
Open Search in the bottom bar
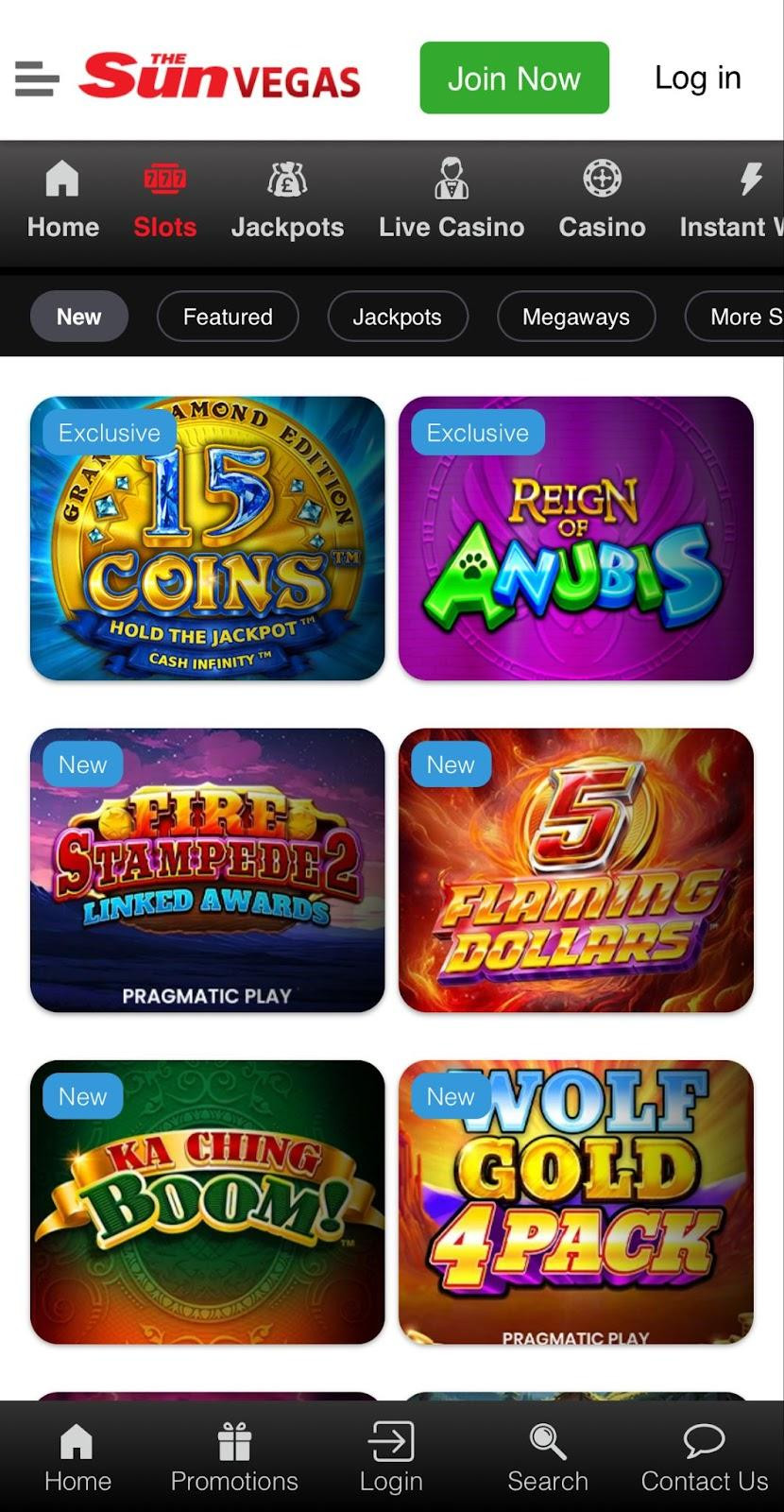click(548, 1458)
